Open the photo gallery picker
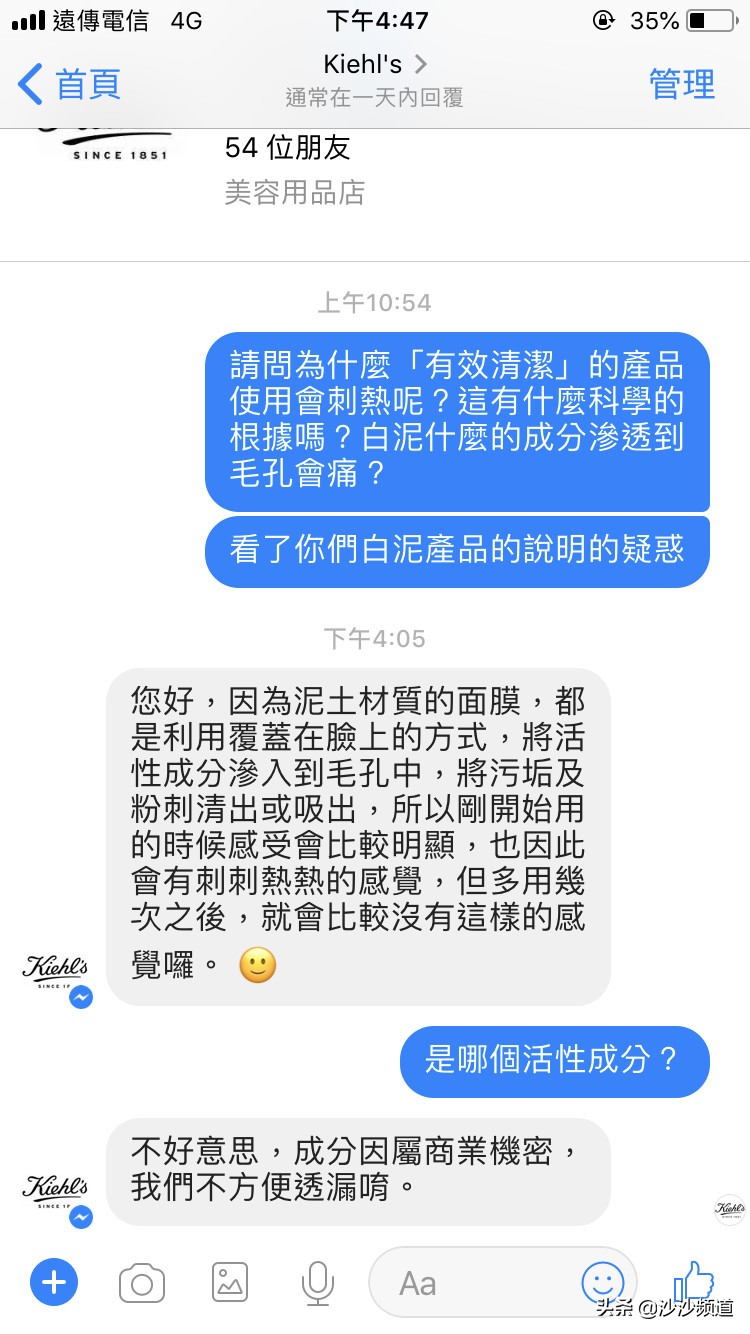This screenshot has height=1334, width=750. point(229,1282)
